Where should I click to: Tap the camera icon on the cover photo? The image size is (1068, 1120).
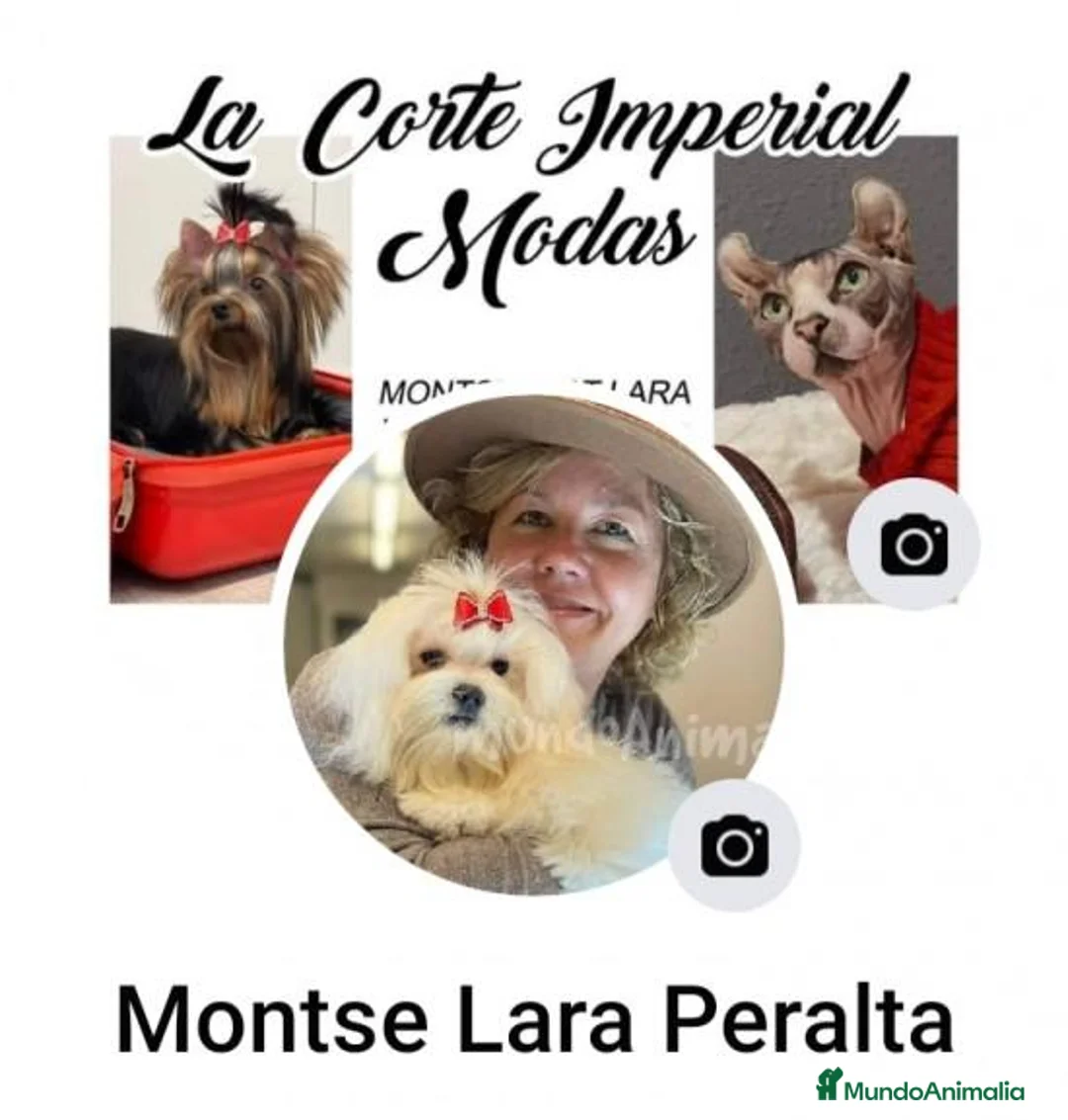tap(914, 544)
